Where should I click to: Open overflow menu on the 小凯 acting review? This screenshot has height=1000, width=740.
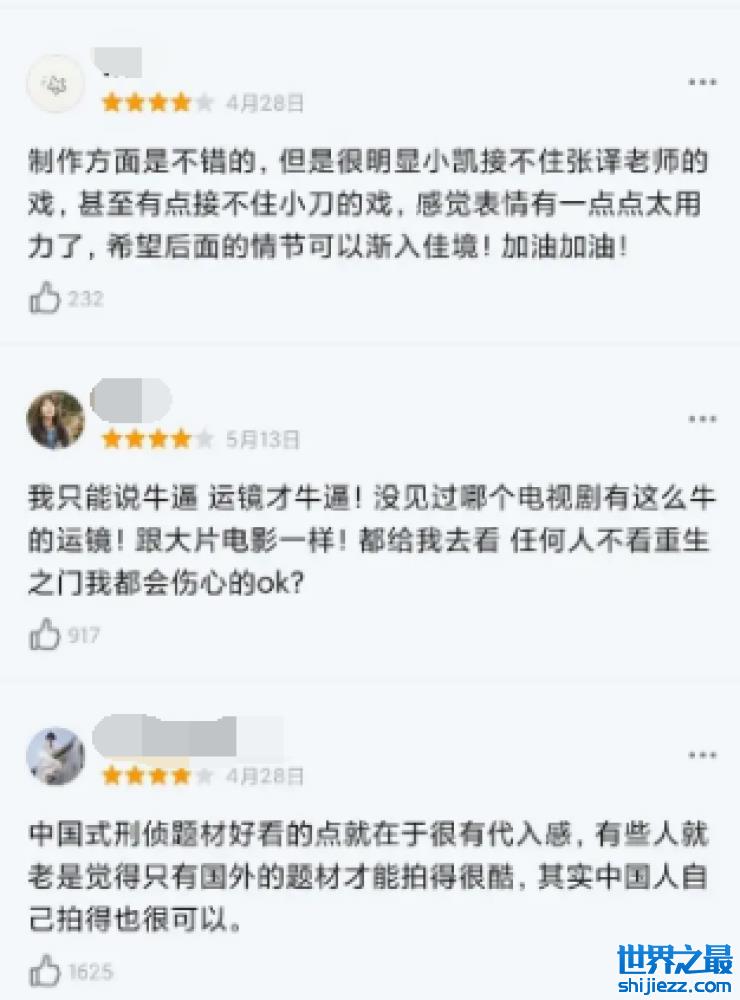click(702, 82)
